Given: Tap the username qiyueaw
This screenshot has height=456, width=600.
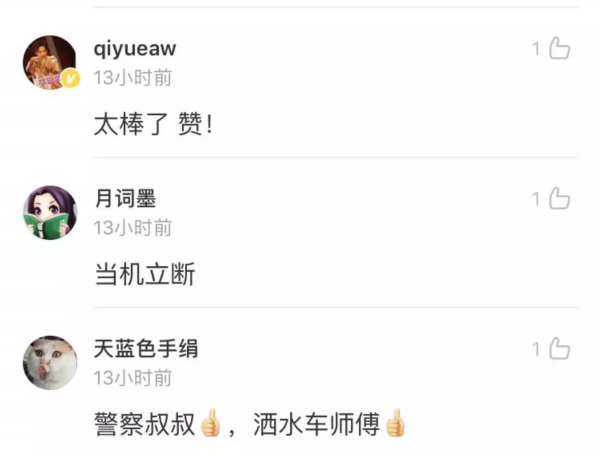Looking at the screenshot, I should (x=135, y=49).
